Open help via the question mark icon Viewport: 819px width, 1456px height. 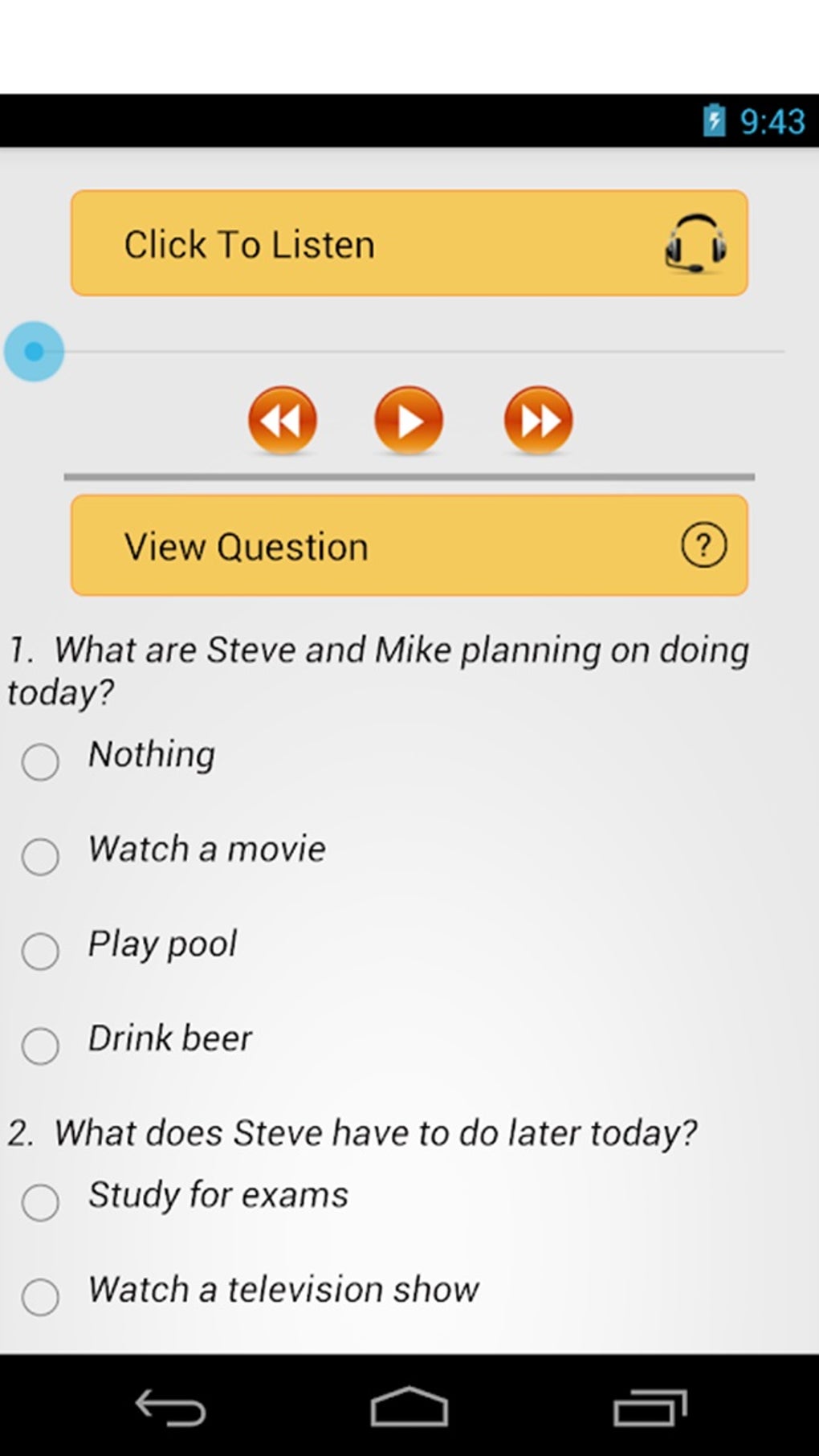(x=703, y=545)
